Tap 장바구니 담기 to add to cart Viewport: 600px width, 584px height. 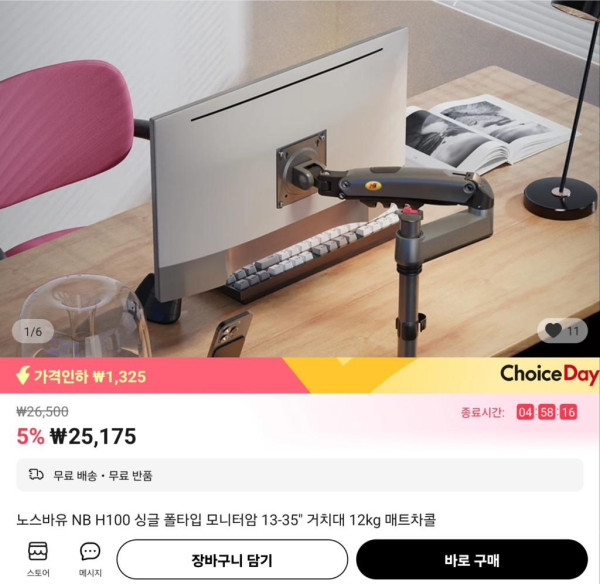232,560
